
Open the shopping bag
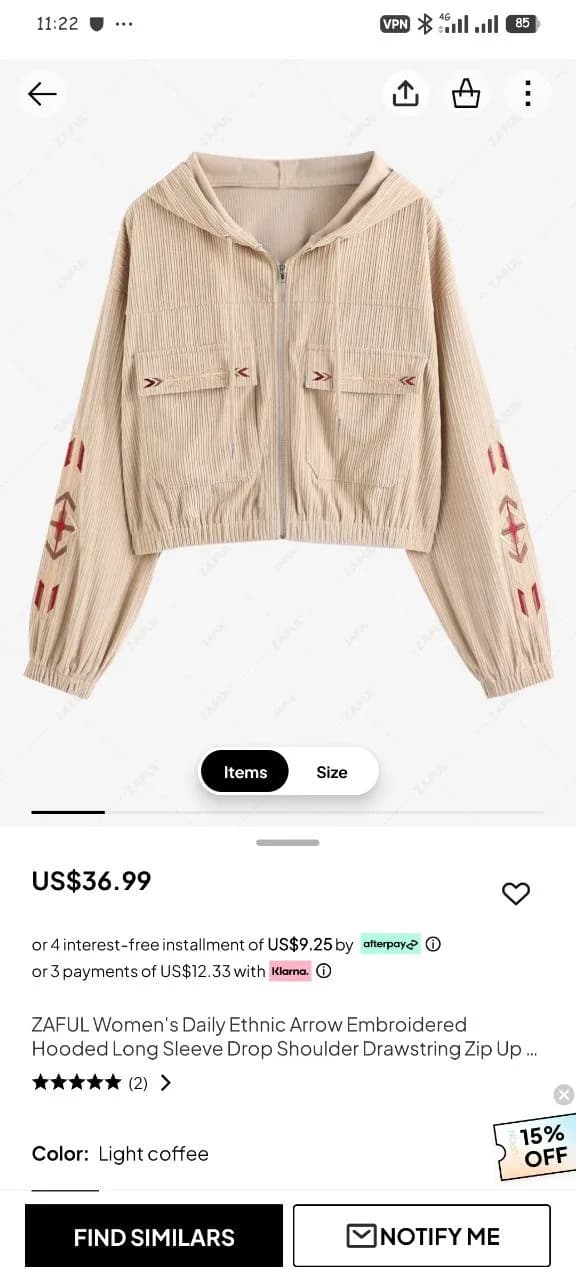(466, 94)
